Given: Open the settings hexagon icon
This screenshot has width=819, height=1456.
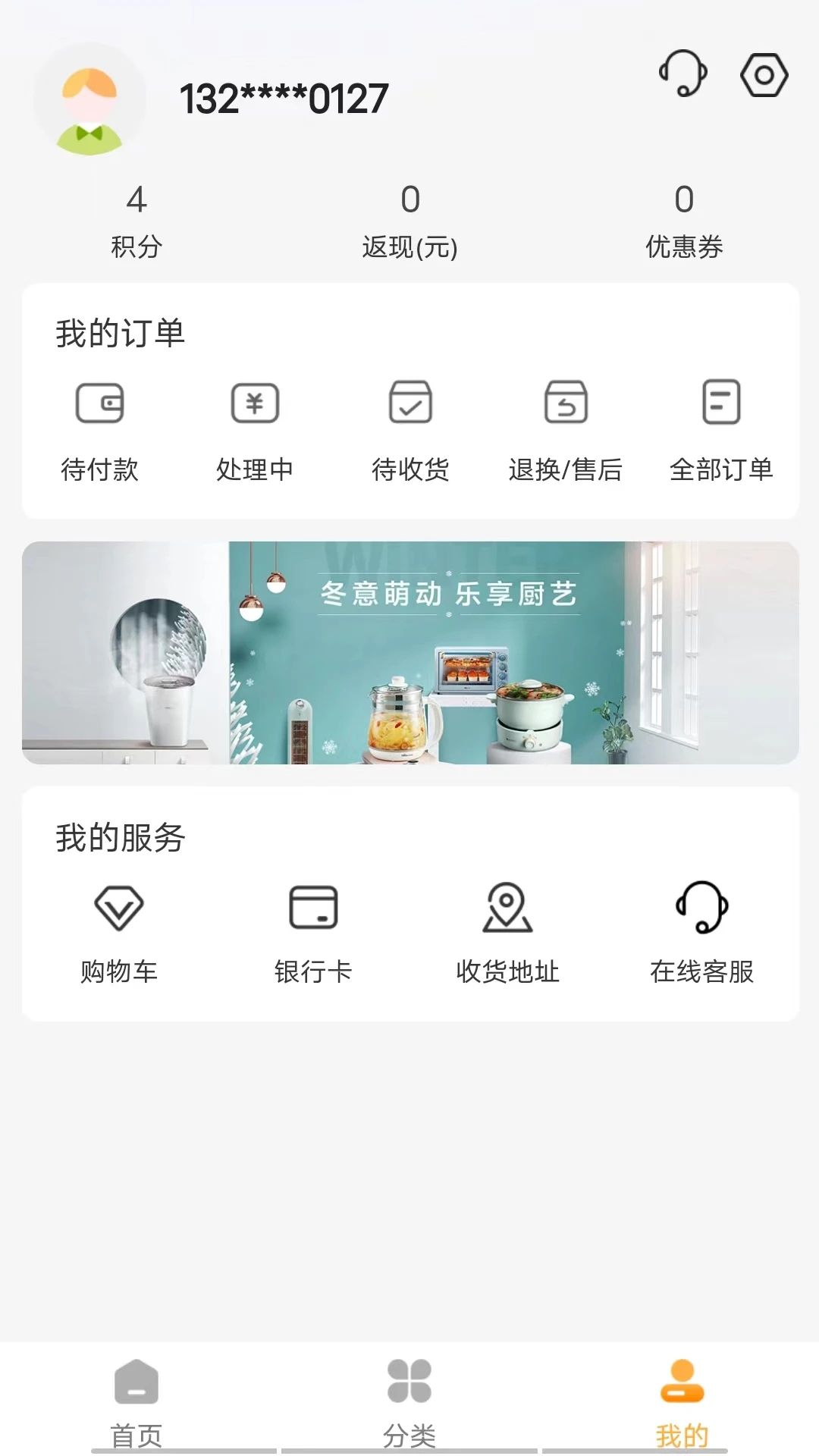Looking at the screenshot, I should (764, 75).
